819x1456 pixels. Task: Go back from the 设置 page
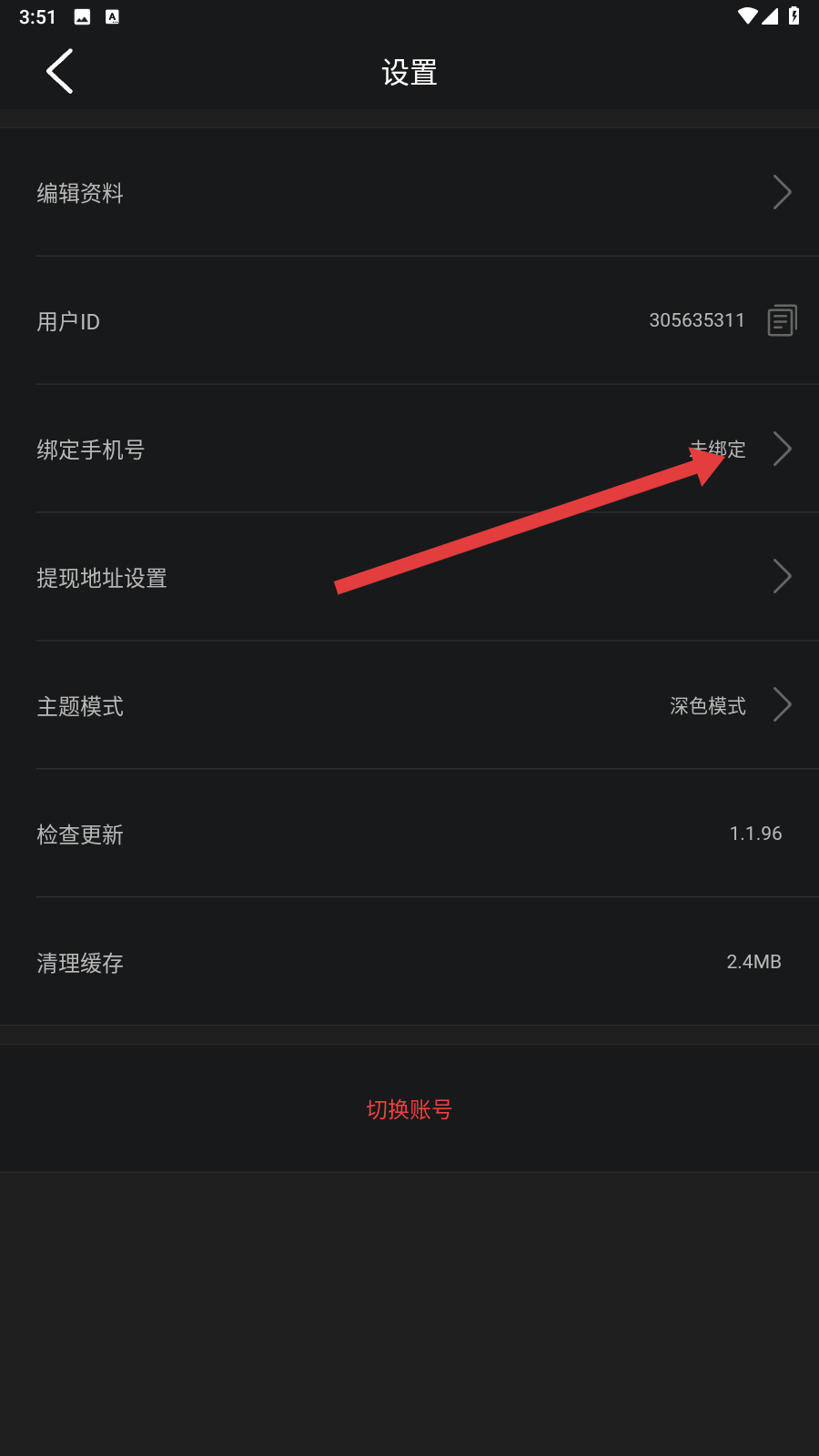point(59,72)
